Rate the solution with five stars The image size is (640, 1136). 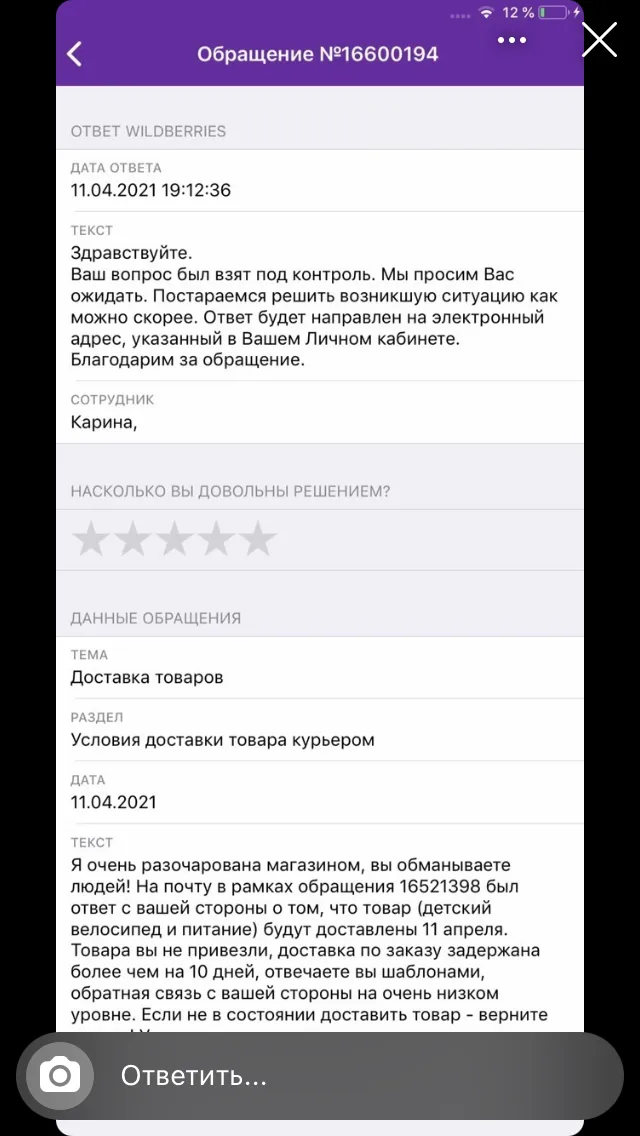[x=258, y=539]
